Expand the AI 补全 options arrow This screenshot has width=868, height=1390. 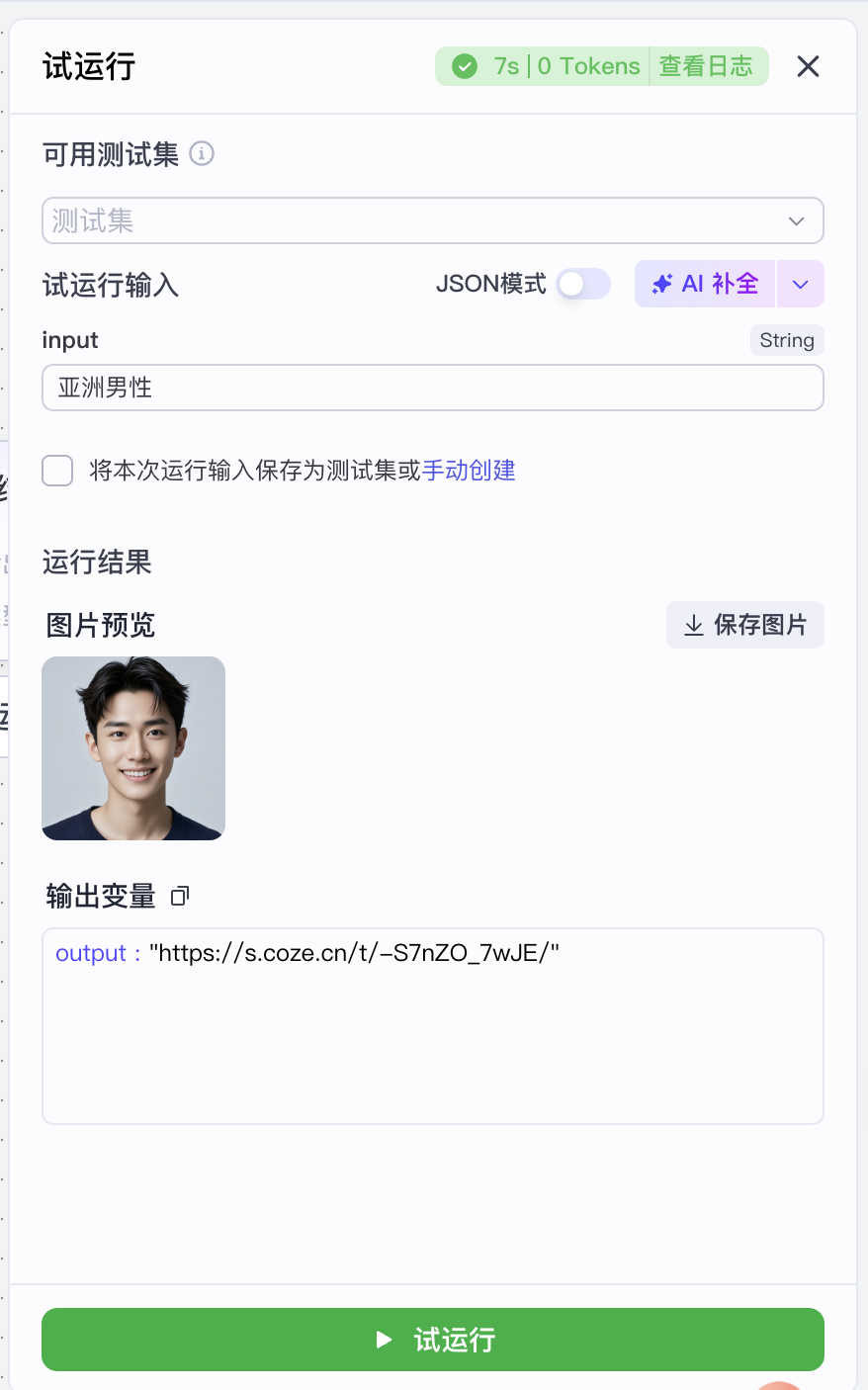click(x=801, y=285)
